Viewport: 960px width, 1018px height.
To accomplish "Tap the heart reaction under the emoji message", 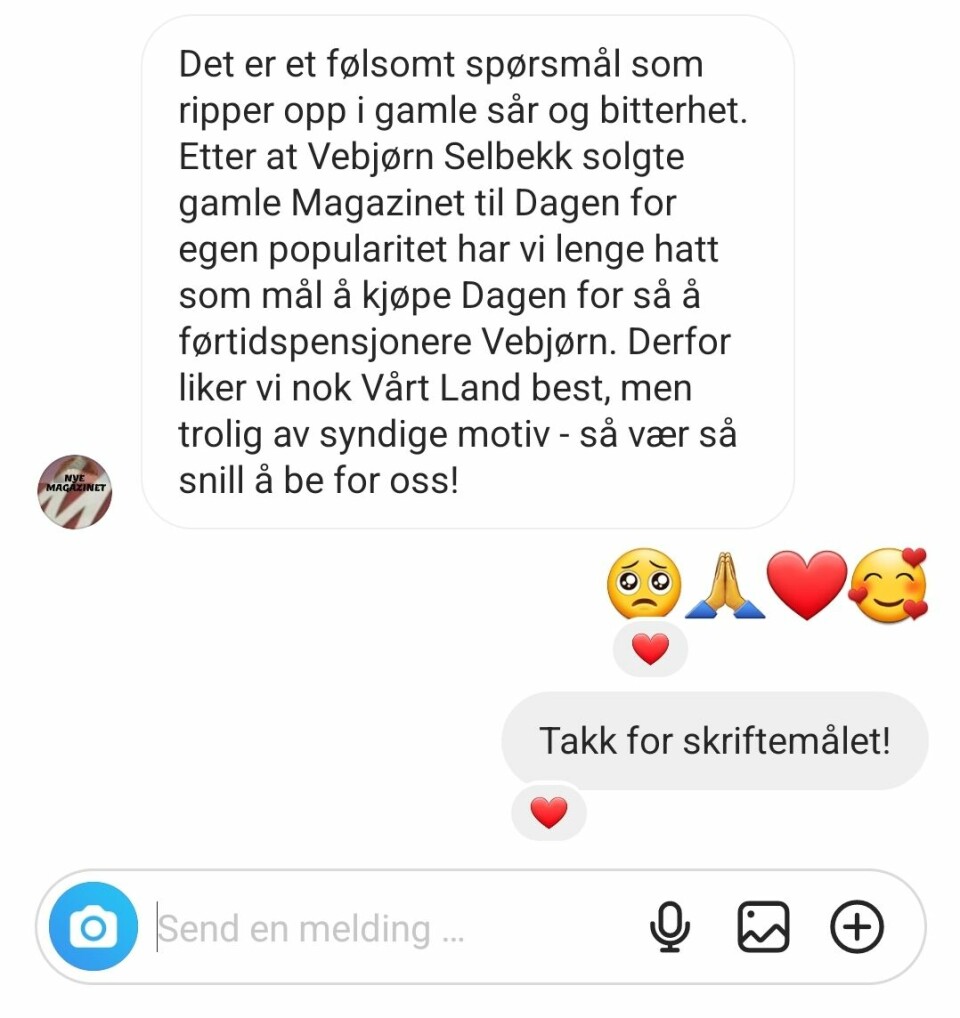I will (x=650, y=649).
